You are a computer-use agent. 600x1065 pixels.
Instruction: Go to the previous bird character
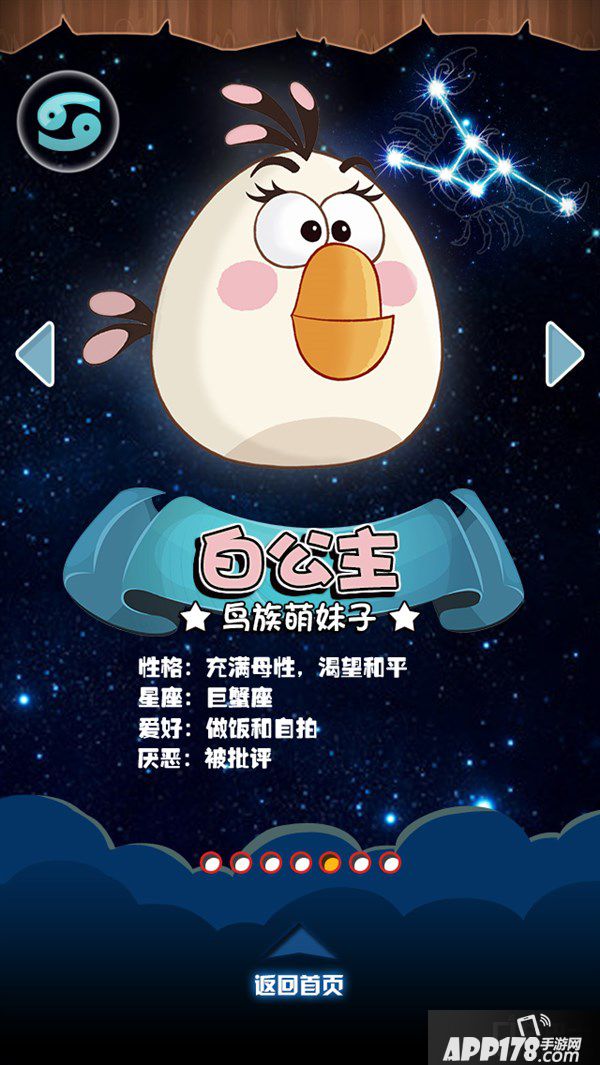[35, 354]
